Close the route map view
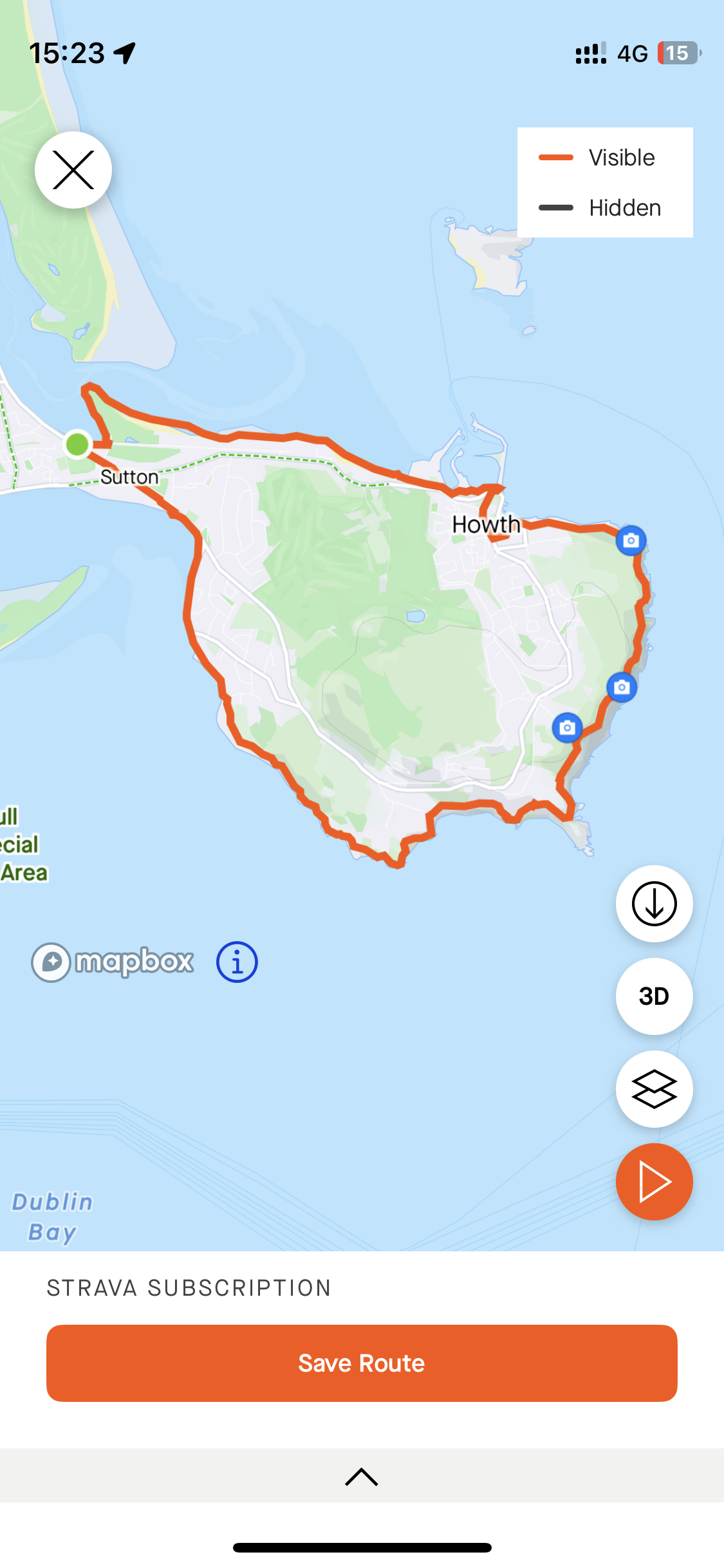This screenshot has width=724, height=1568. pos(73,170)
